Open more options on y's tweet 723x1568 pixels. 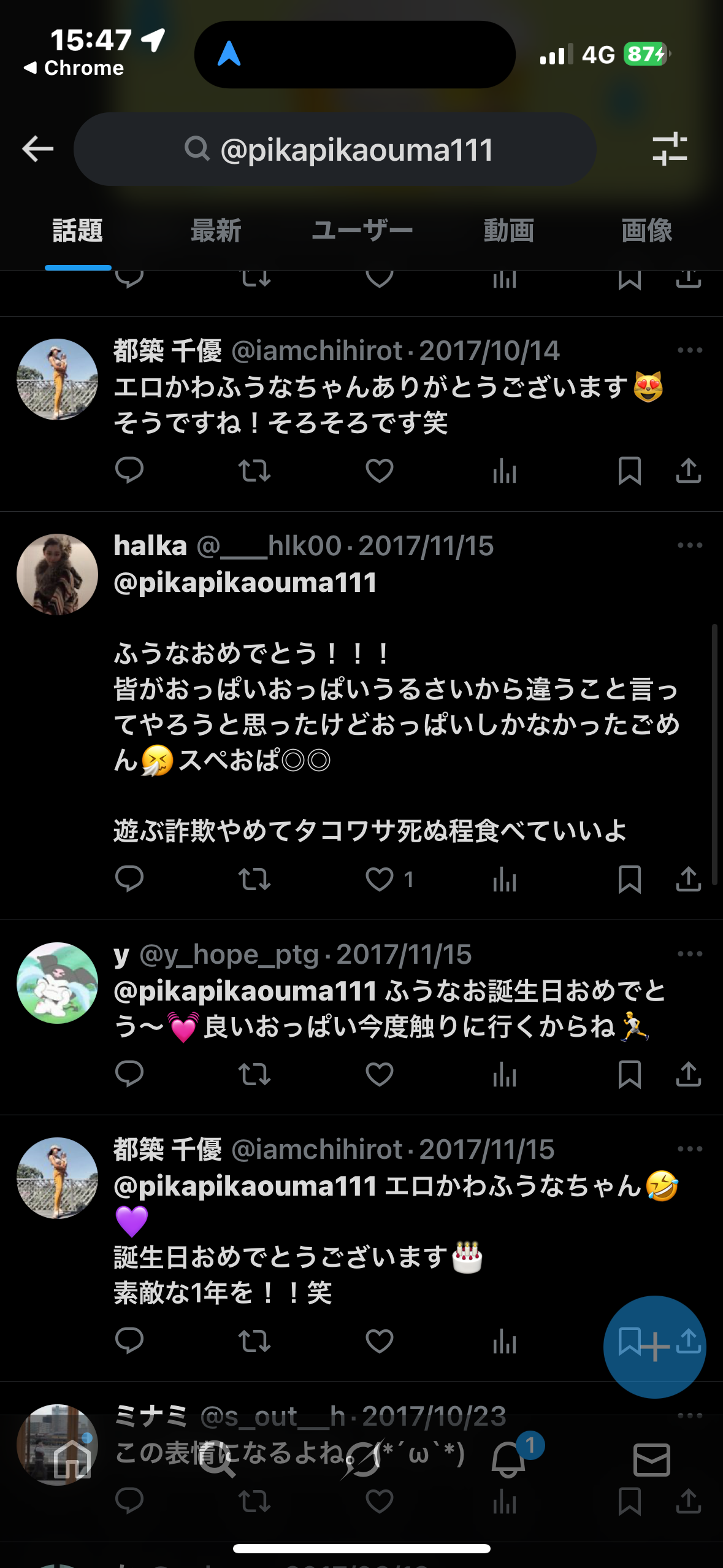[689, 953]
